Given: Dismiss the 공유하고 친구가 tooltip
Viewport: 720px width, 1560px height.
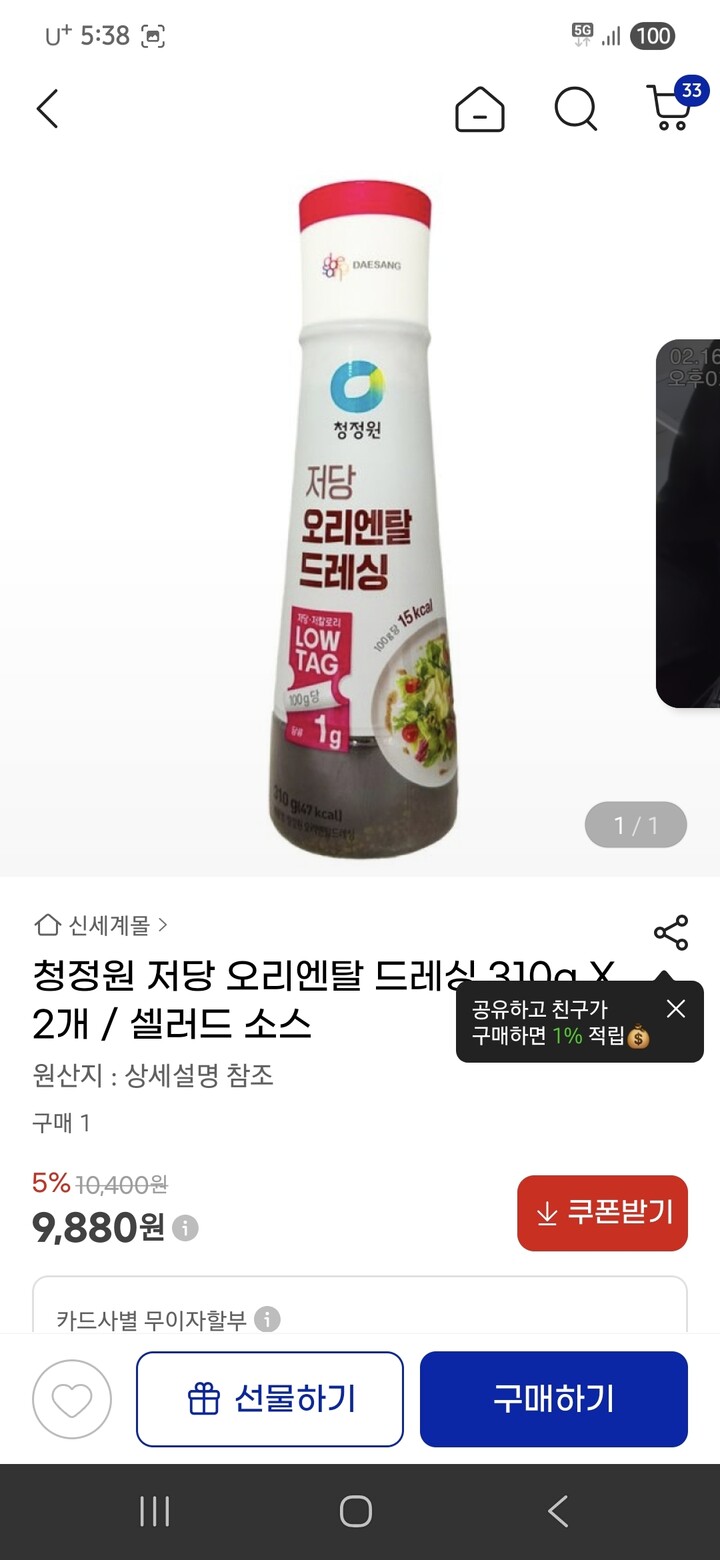Looking at the screenshot, I should tap(674, 1008).
